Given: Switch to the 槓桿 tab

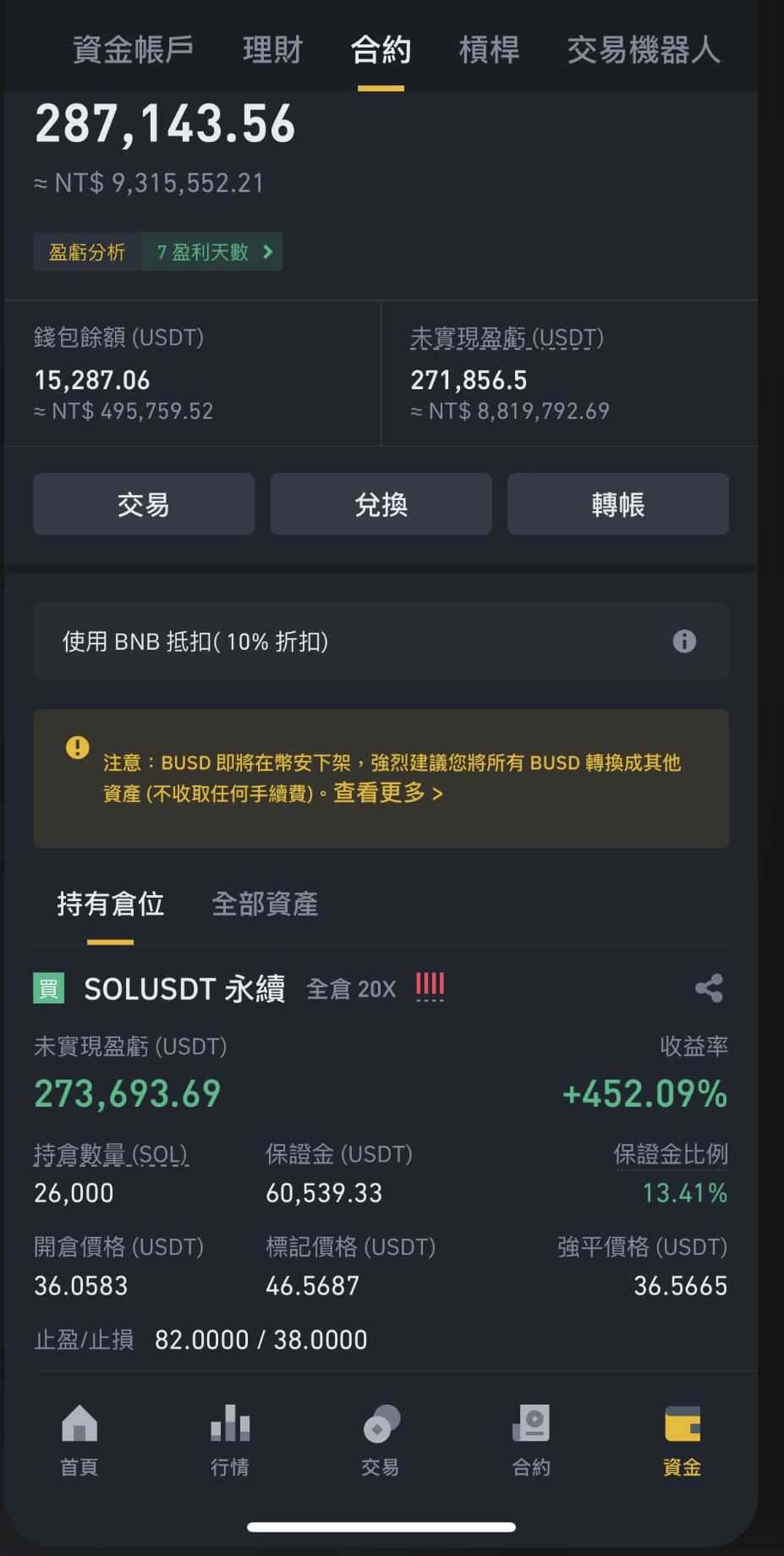Looking at the screenshot, I should tap(489, 50).
